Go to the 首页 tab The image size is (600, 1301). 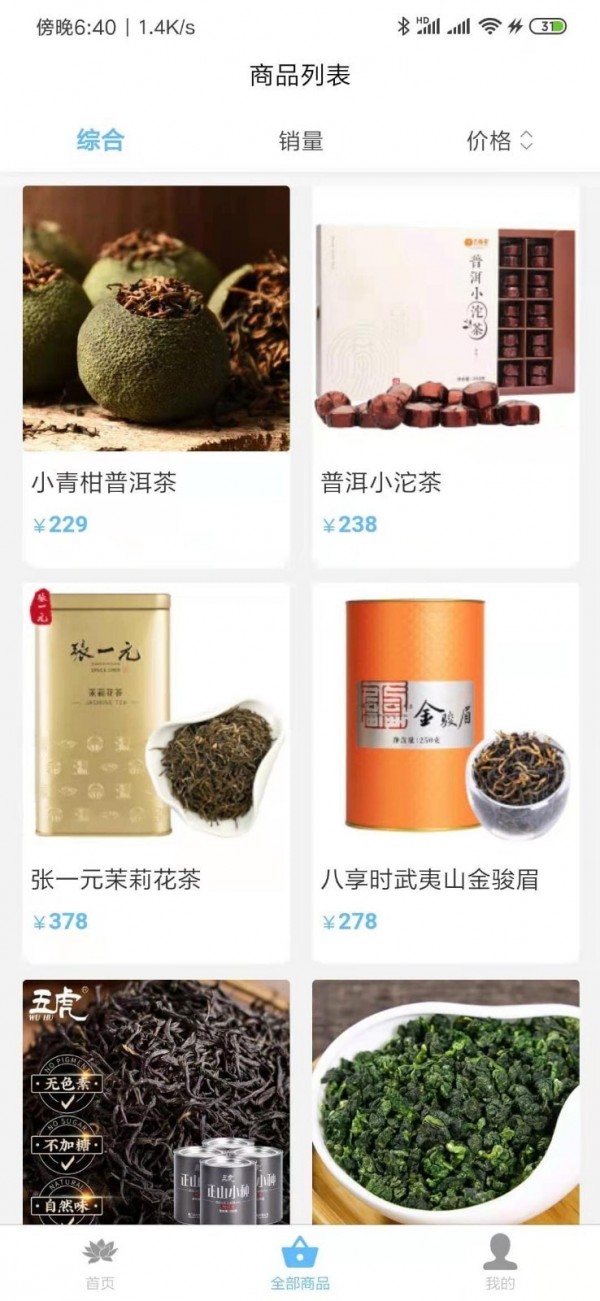[x=100, y=1263]
